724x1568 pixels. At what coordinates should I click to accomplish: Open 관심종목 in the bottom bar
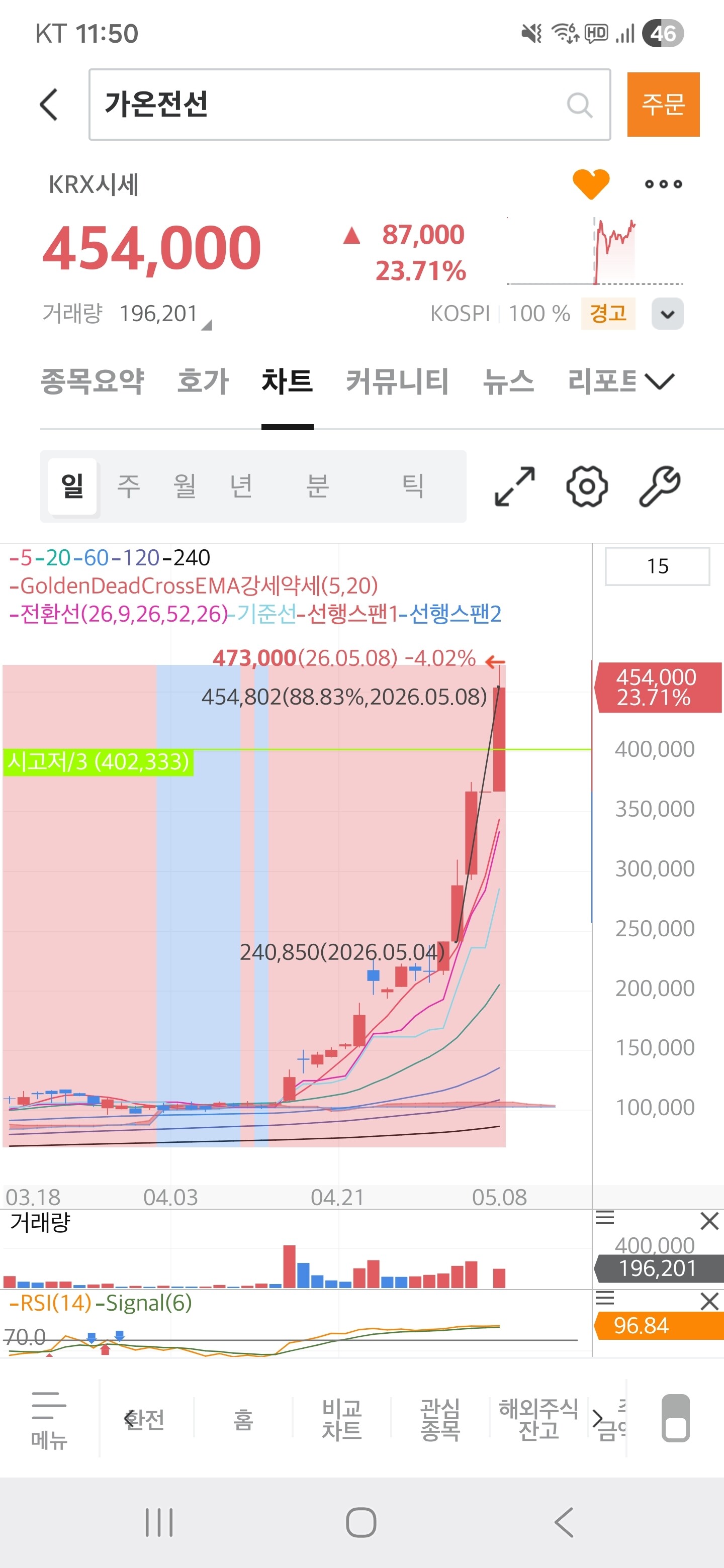(x=439, y=1419)
